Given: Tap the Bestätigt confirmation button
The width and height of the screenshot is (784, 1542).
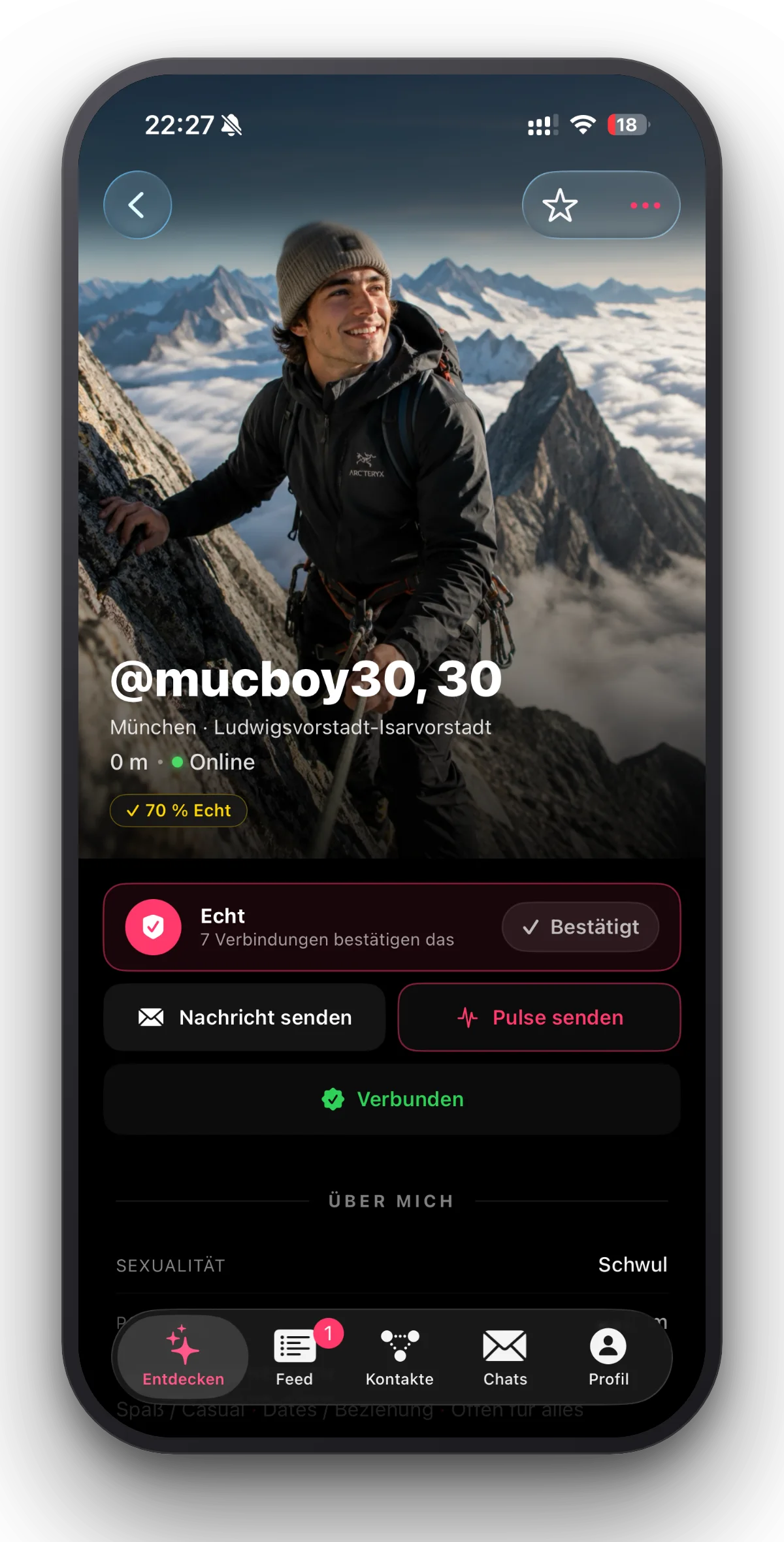Looking at the screenshot, I should pos(580,927).
